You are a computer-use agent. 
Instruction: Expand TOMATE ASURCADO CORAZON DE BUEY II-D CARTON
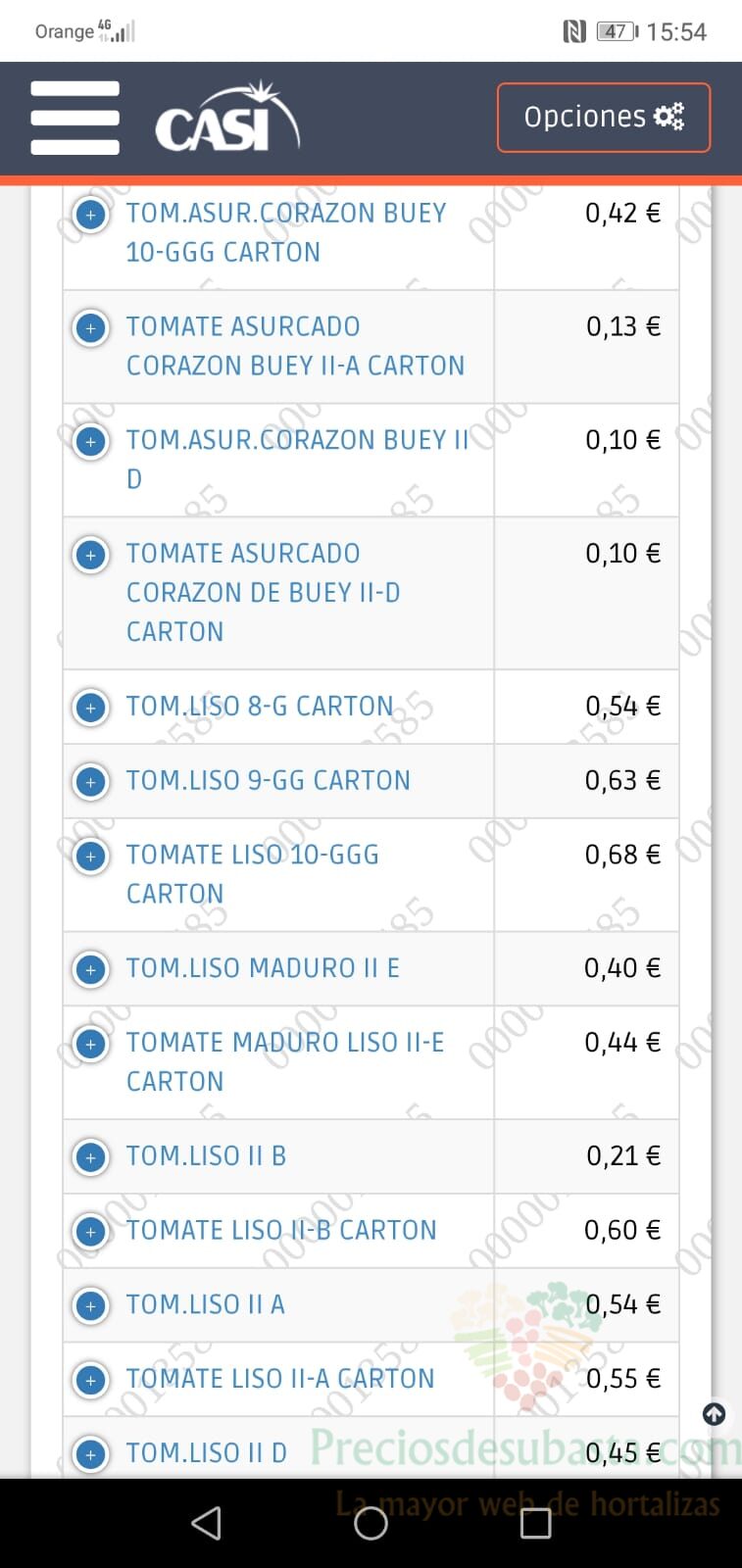91,555
